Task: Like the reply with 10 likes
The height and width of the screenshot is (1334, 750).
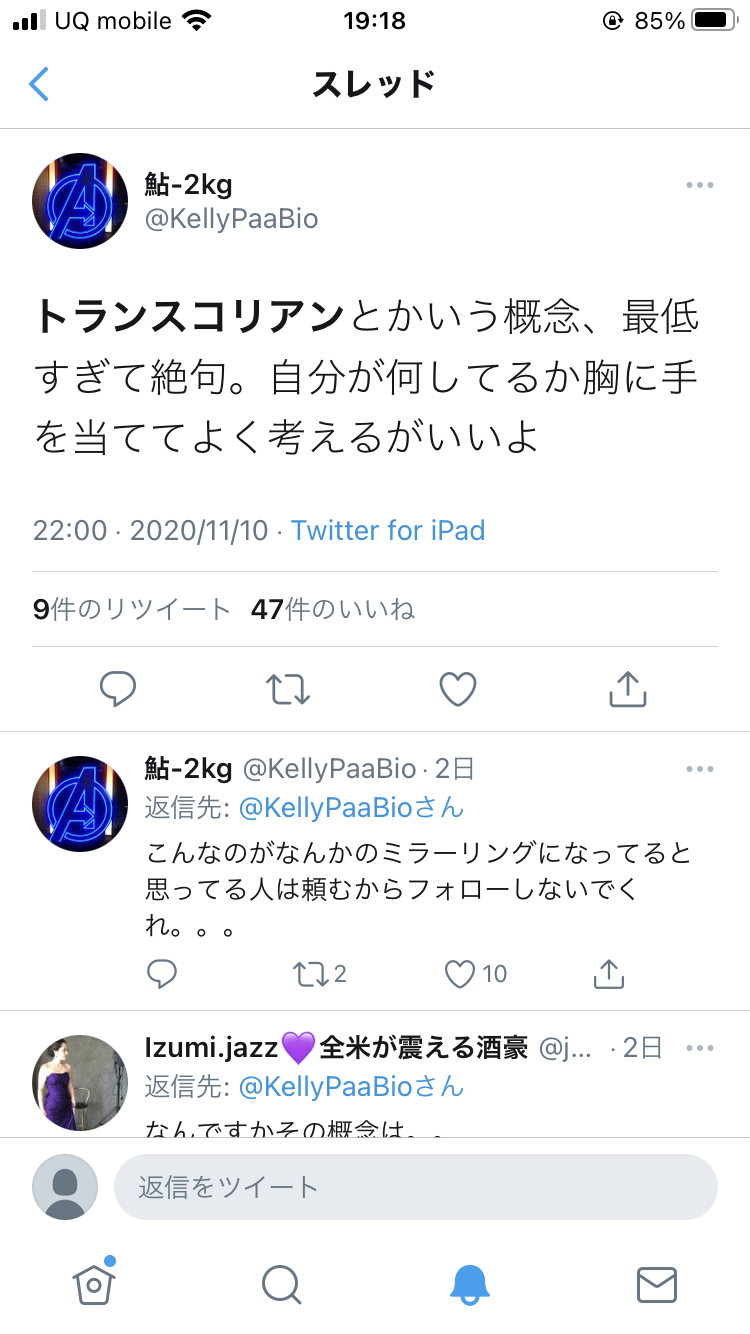Action: click(x=476, y=973)
